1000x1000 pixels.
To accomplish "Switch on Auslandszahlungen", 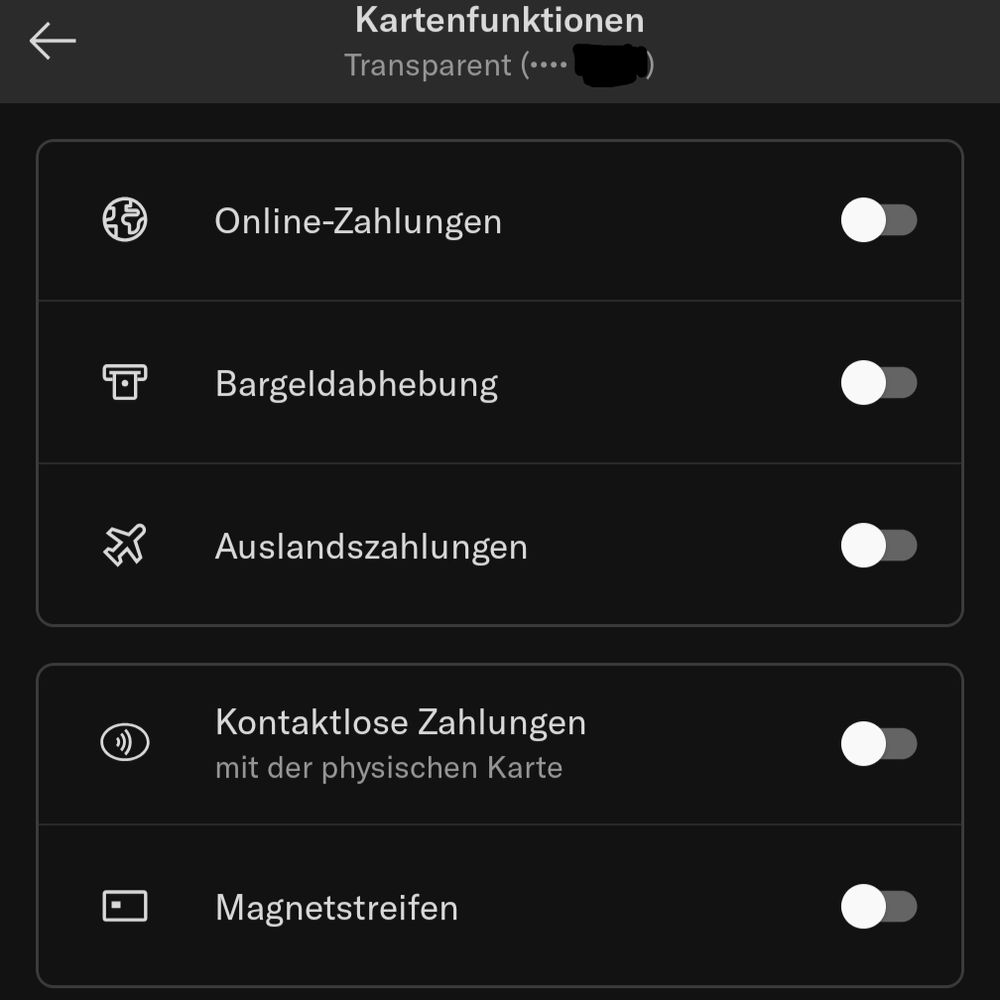I will pos(878,546).
